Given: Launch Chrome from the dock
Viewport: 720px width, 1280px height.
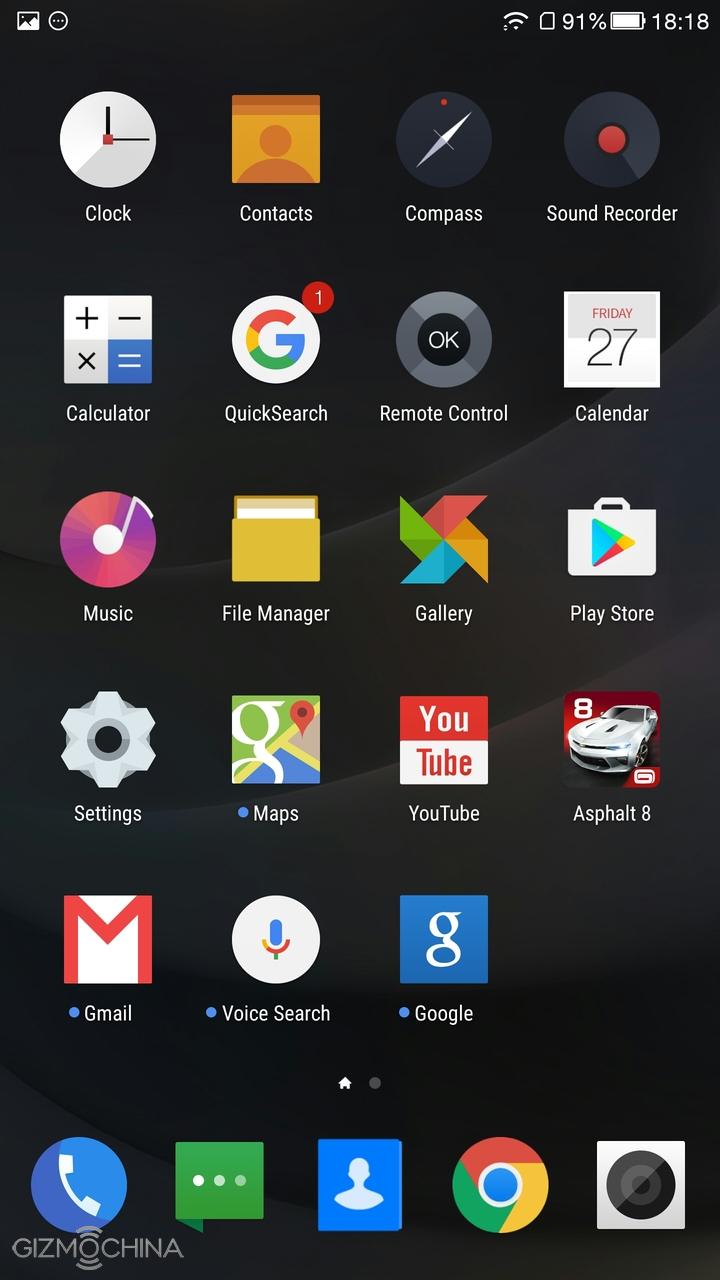Looking at the screenshot, I should tap(500, 1185).
